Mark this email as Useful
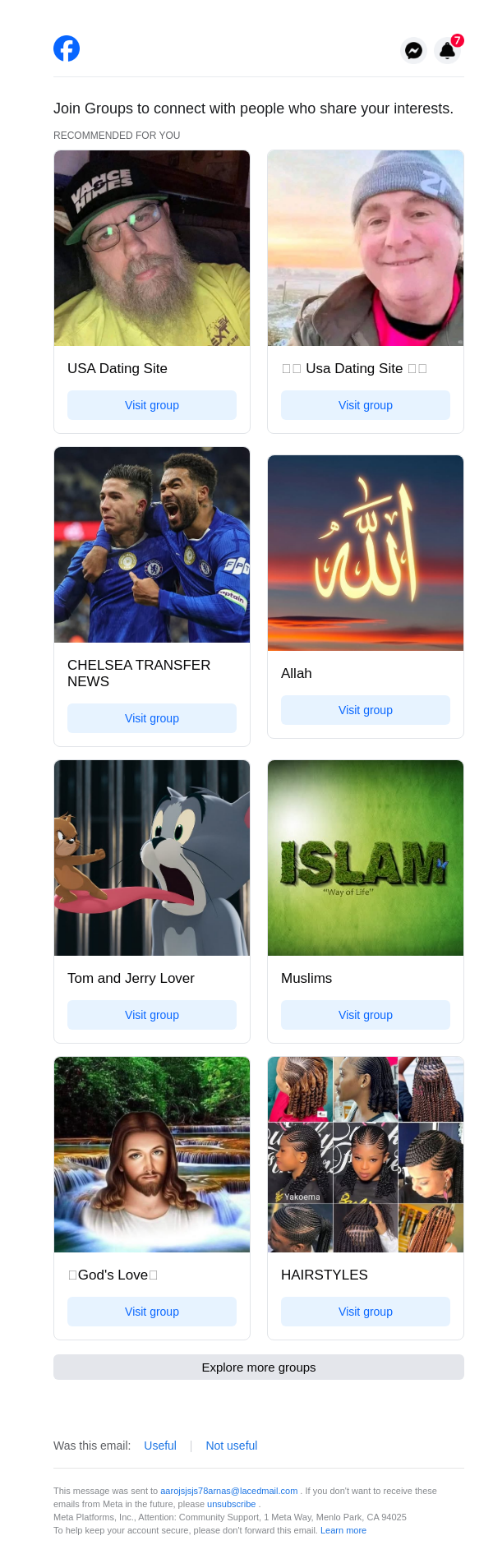 [x=160, y=1446]
